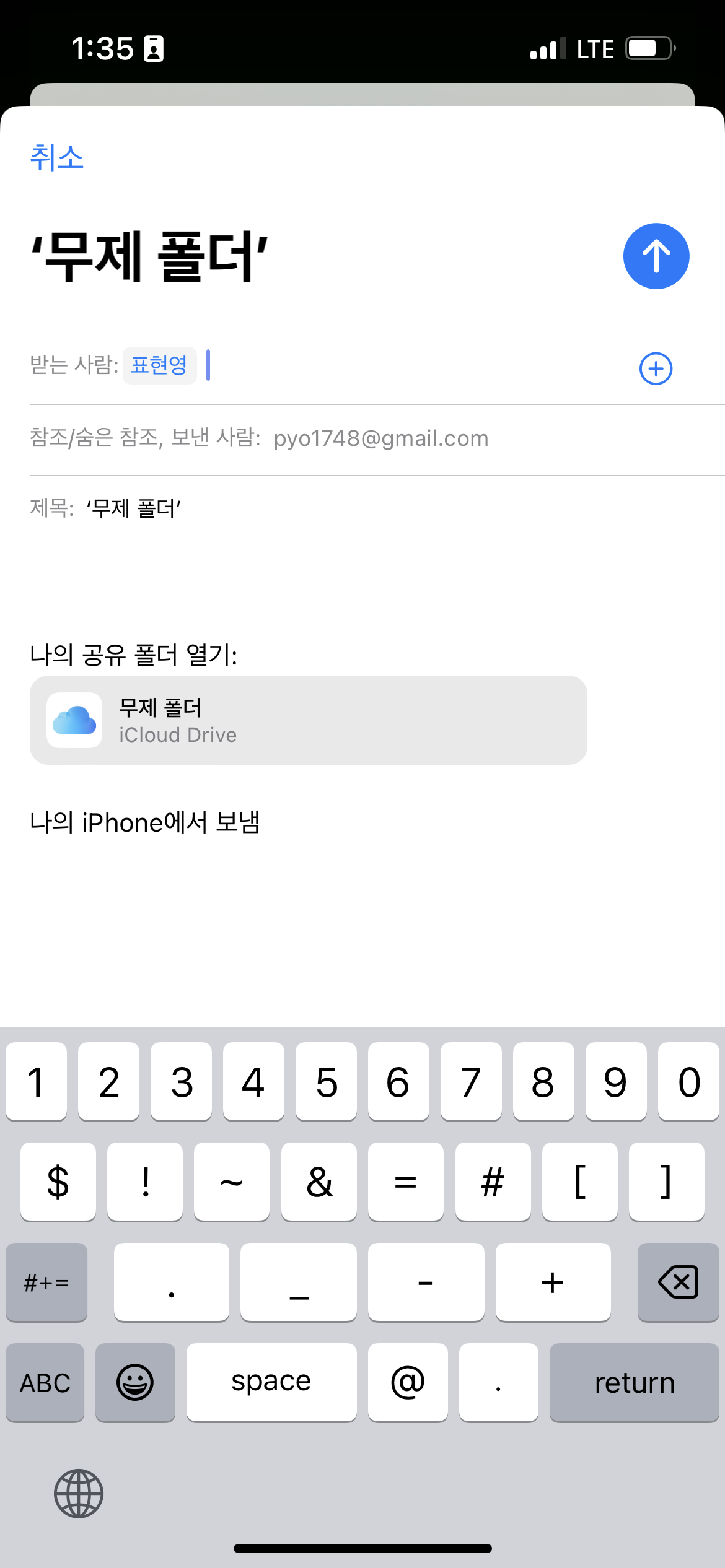The image size is (725, 1568).
Task: Show more symbols with #+= key
Action: [46, 1282]
